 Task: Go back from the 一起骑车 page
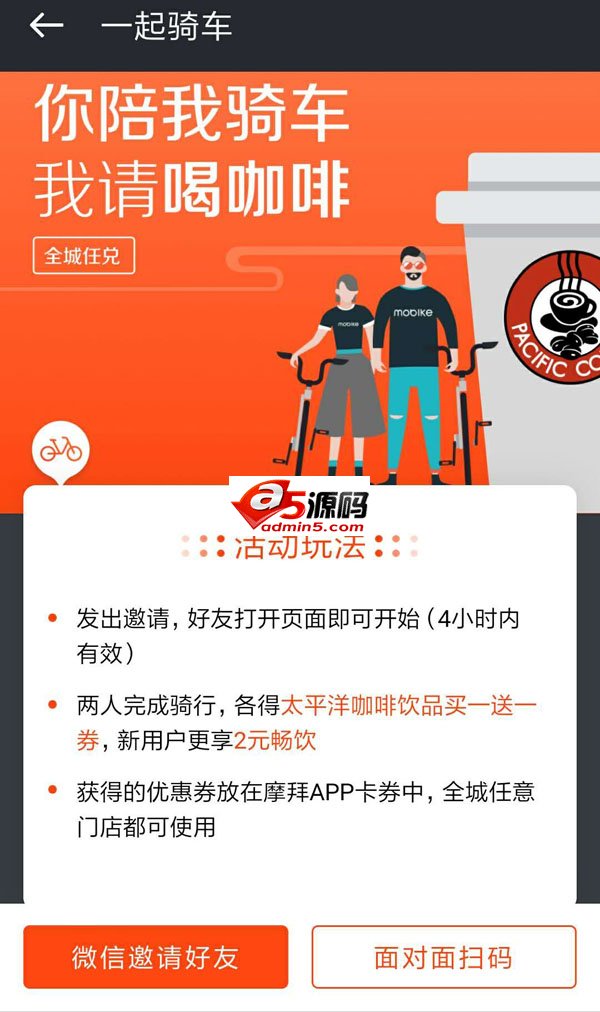coord(46,26)
